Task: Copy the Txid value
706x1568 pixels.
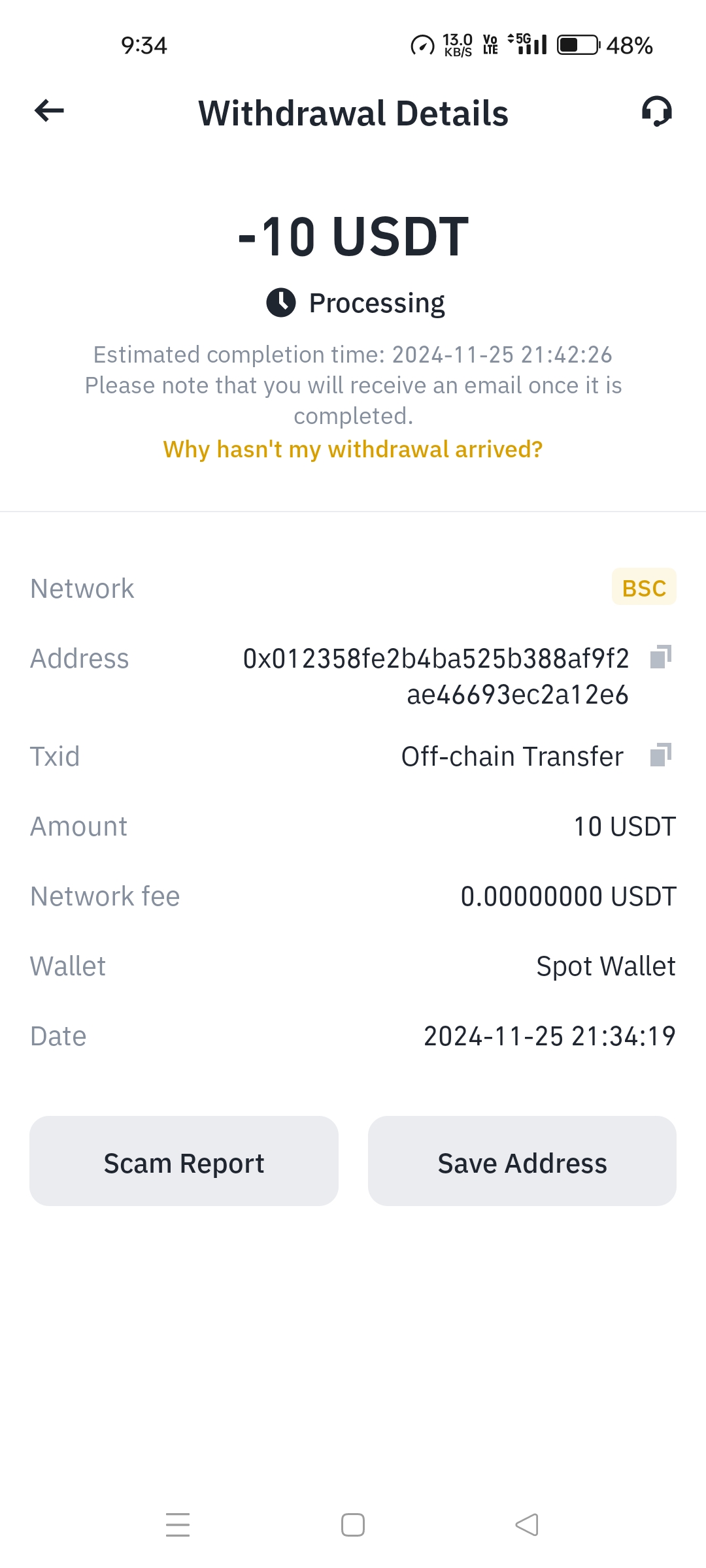Action: click(x=660, y=755)
